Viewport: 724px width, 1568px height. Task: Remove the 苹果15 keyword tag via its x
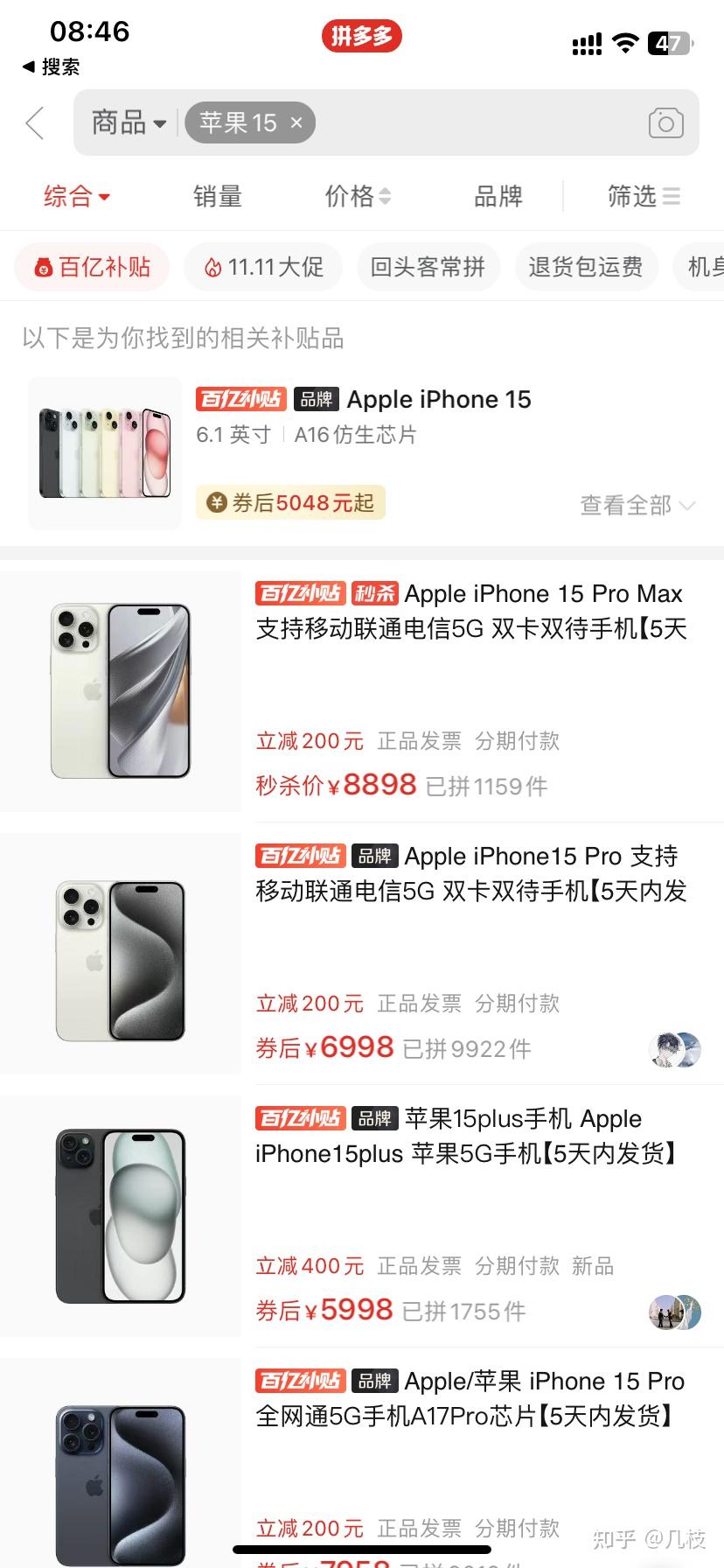(297, 122)
